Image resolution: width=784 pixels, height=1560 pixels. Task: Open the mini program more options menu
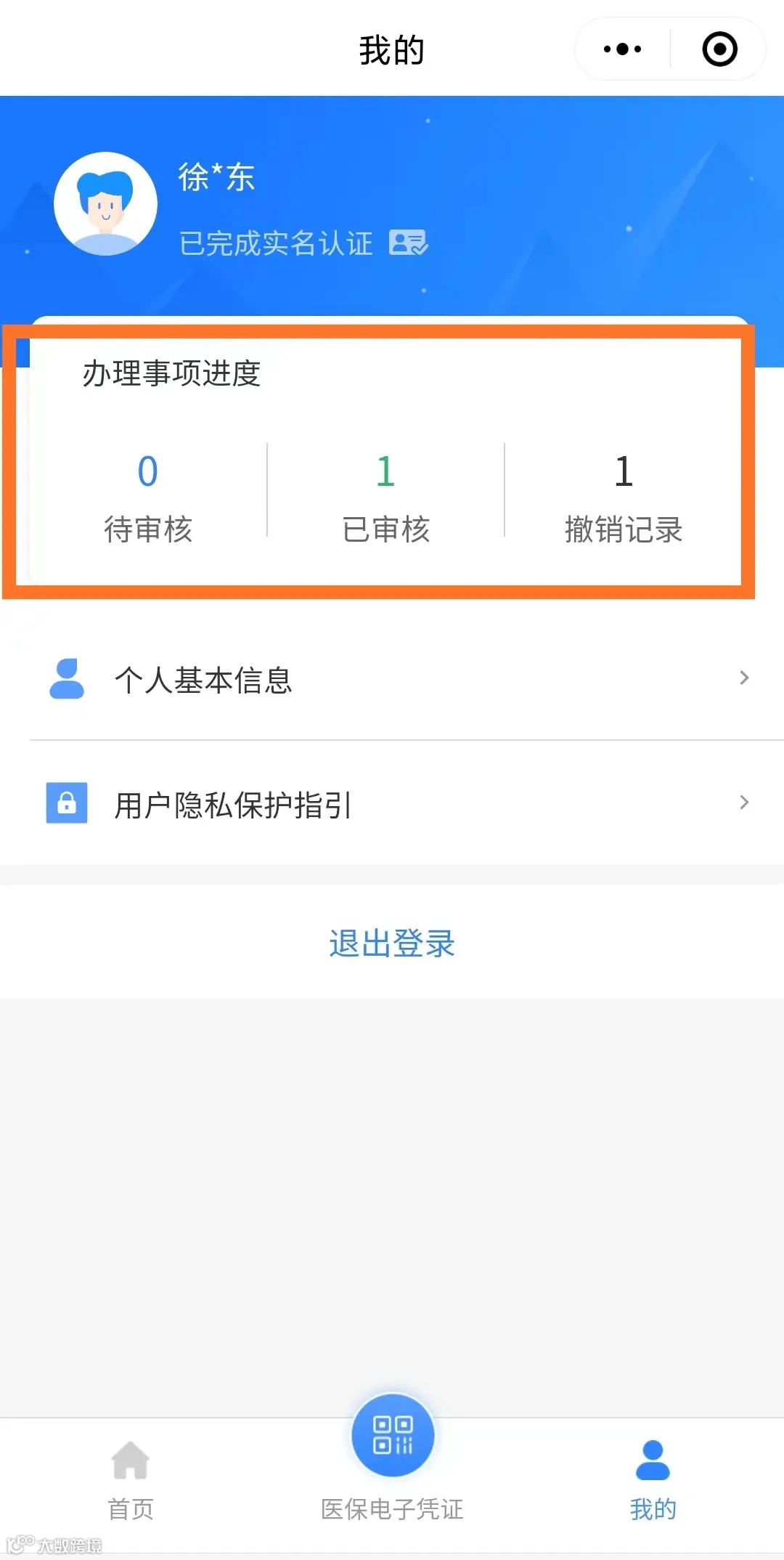coord(623,49)
